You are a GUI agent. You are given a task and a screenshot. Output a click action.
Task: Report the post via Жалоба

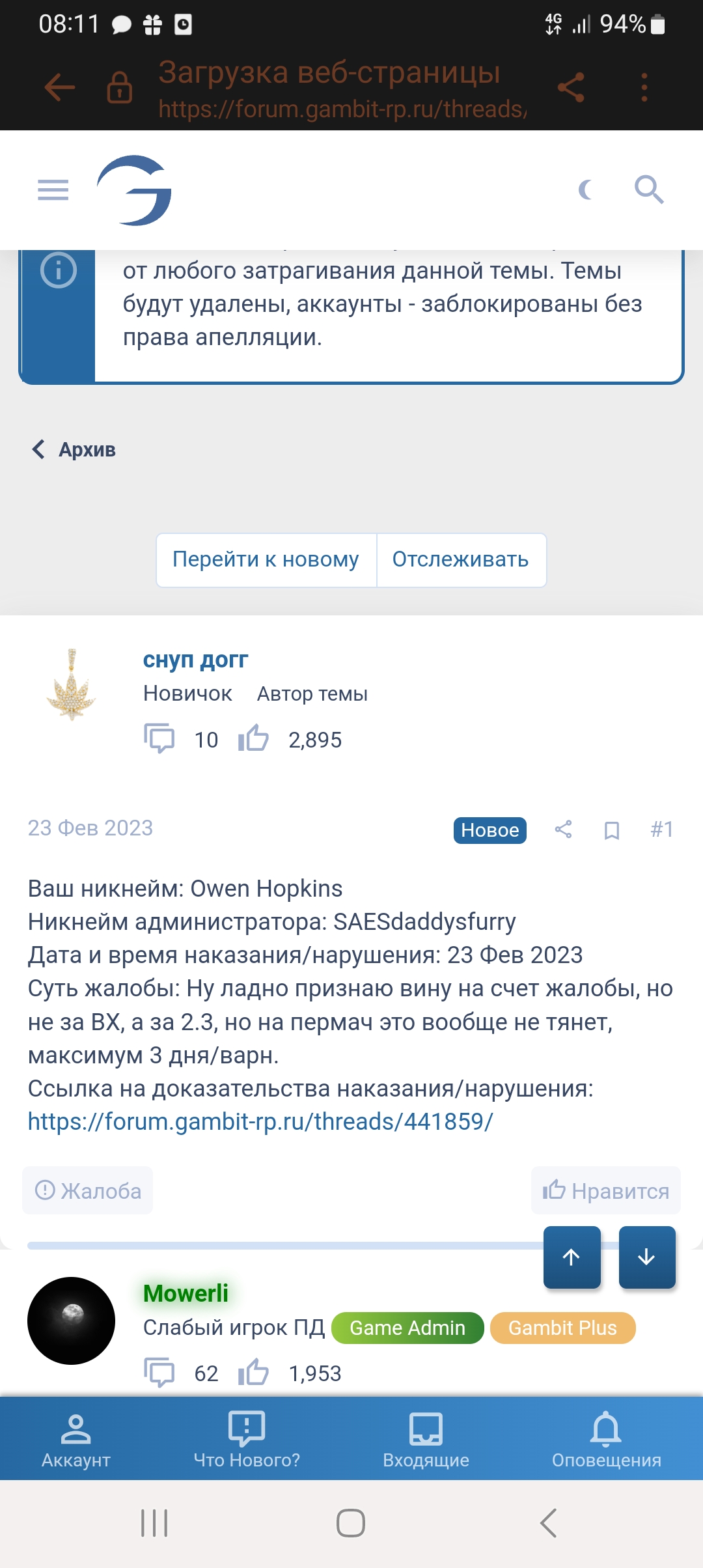pyautogui.click(x=88, y=1190)
